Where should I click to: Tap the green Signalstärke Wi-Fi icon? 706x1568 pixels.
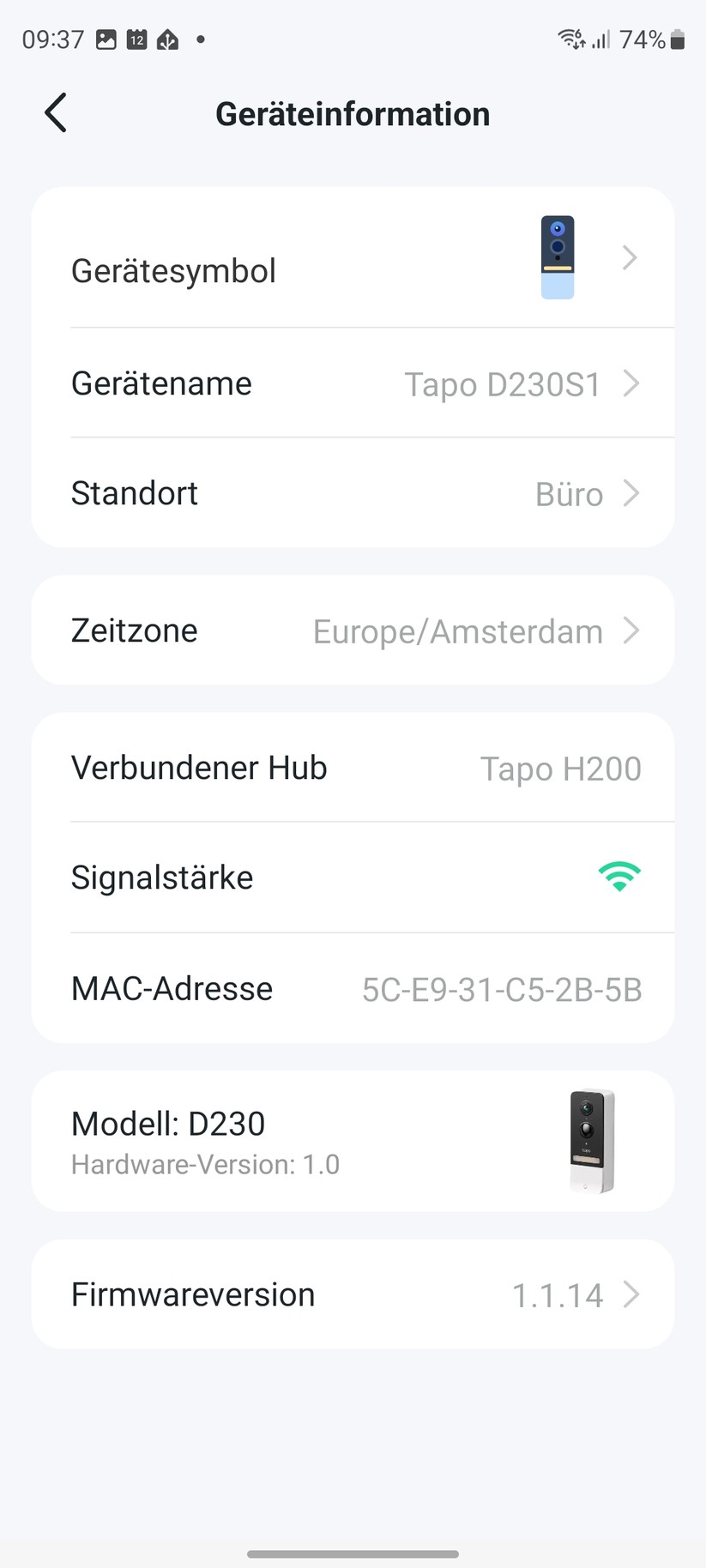(x=619, y=877)
